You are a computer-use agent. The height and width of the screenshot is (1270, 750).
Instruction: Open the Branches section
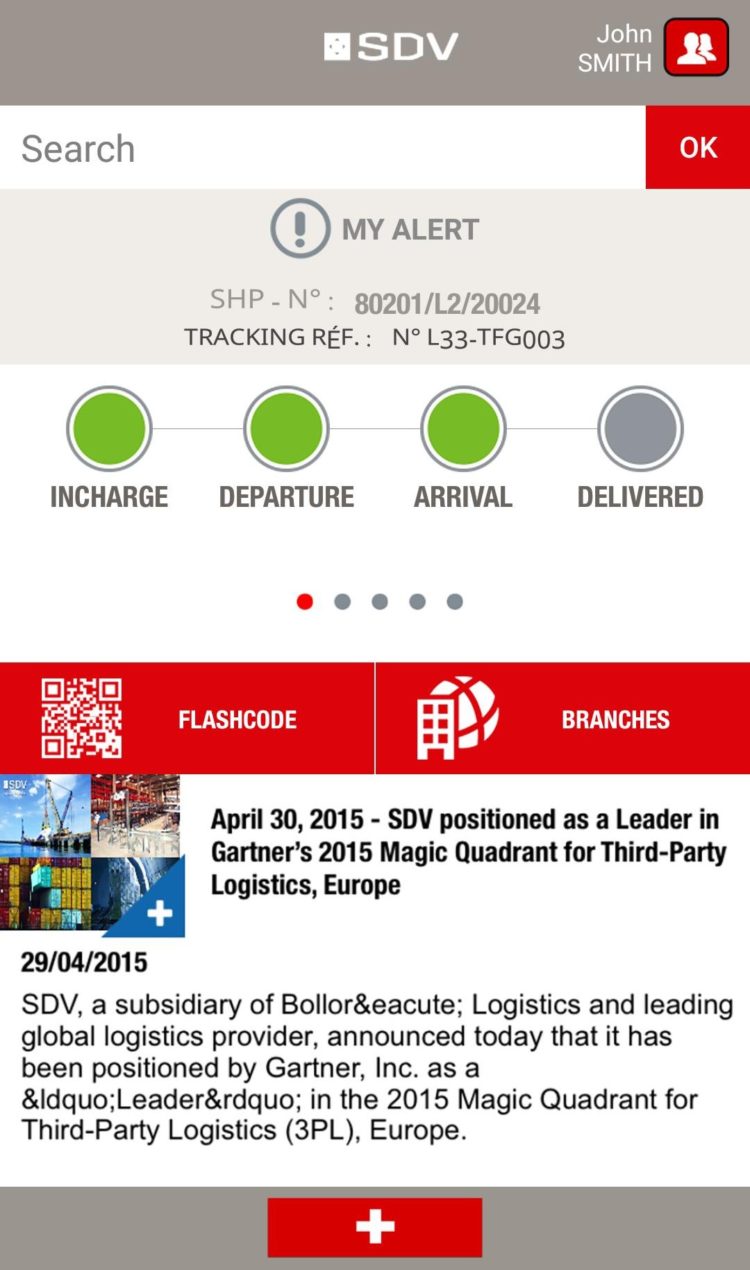(x=563, y=718)
